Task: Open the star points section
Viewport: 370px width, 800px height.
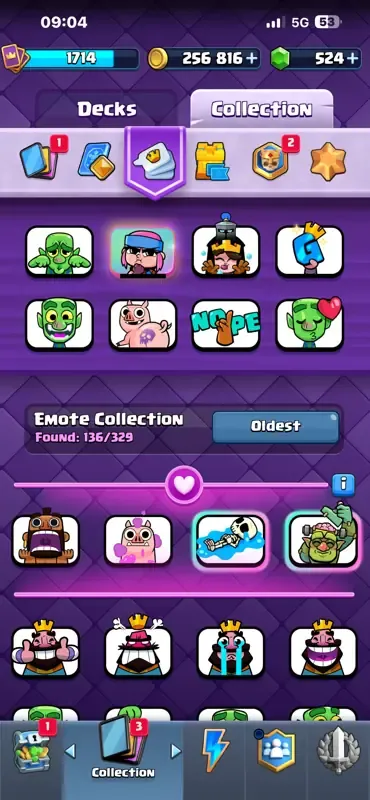Action: click(x=328, y=161)
